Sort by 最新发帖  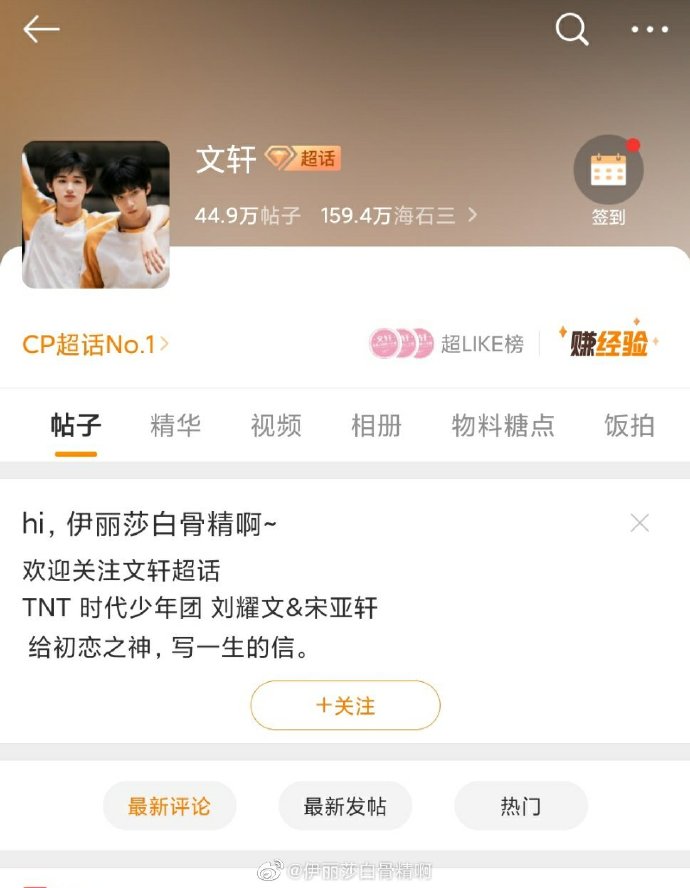click(x=344, y=806)
